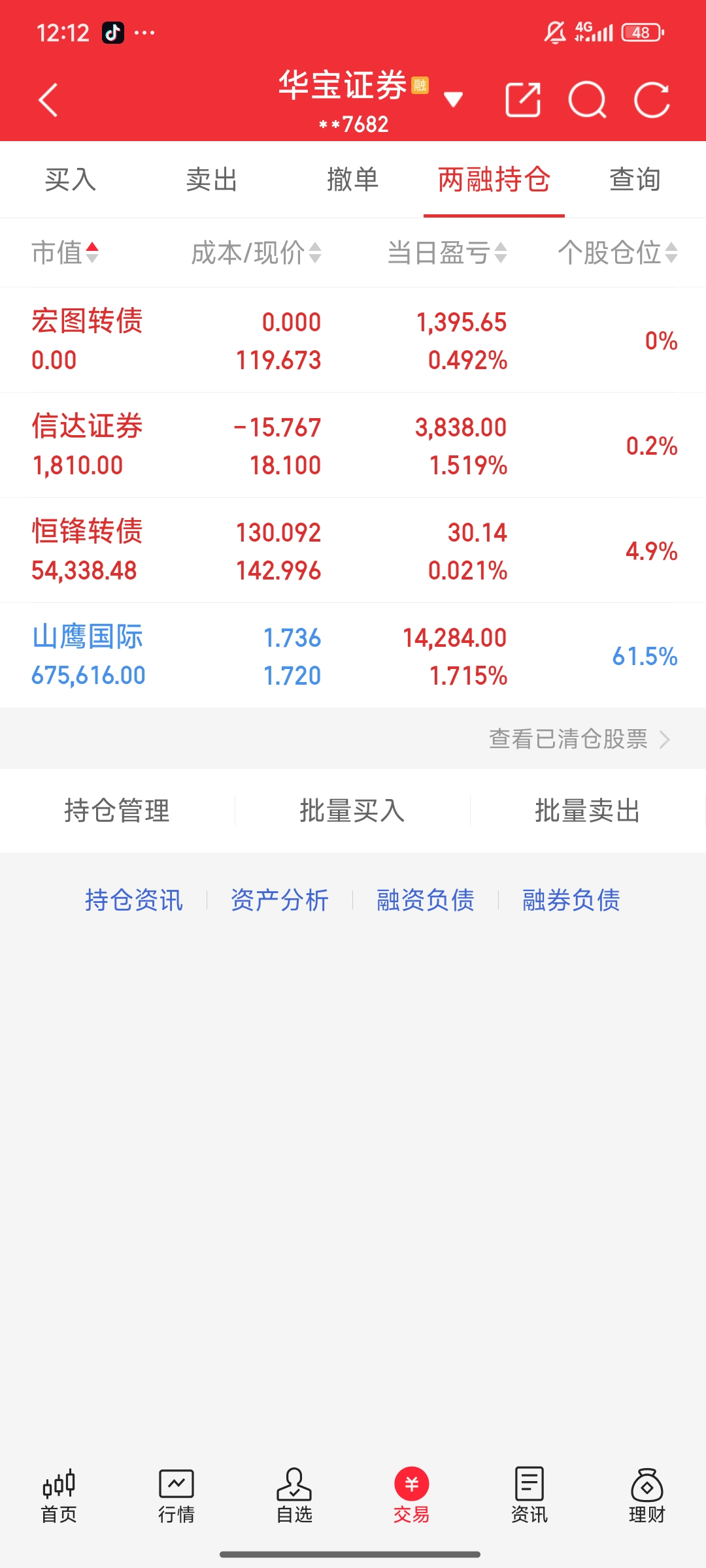Switch to the 查询 tab
This screenshot has height=1568, width=706.
pos(635,180)
